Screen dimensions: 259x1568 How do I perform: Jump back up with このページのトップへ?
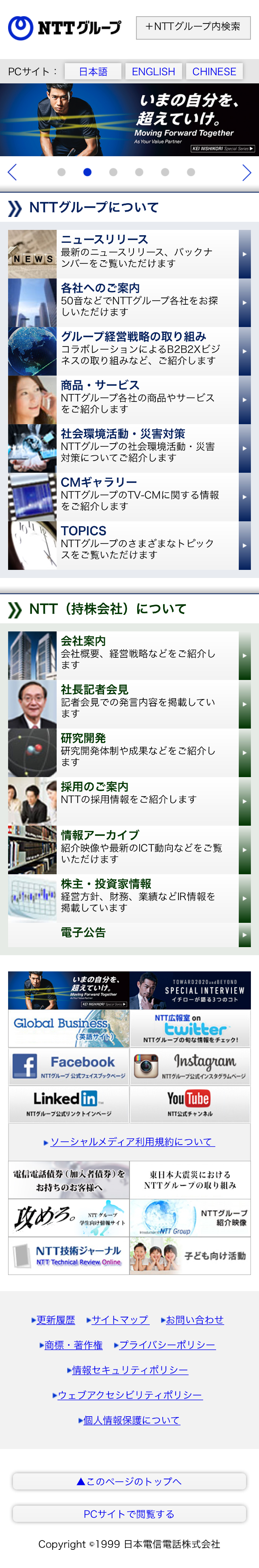point(129,1481)
